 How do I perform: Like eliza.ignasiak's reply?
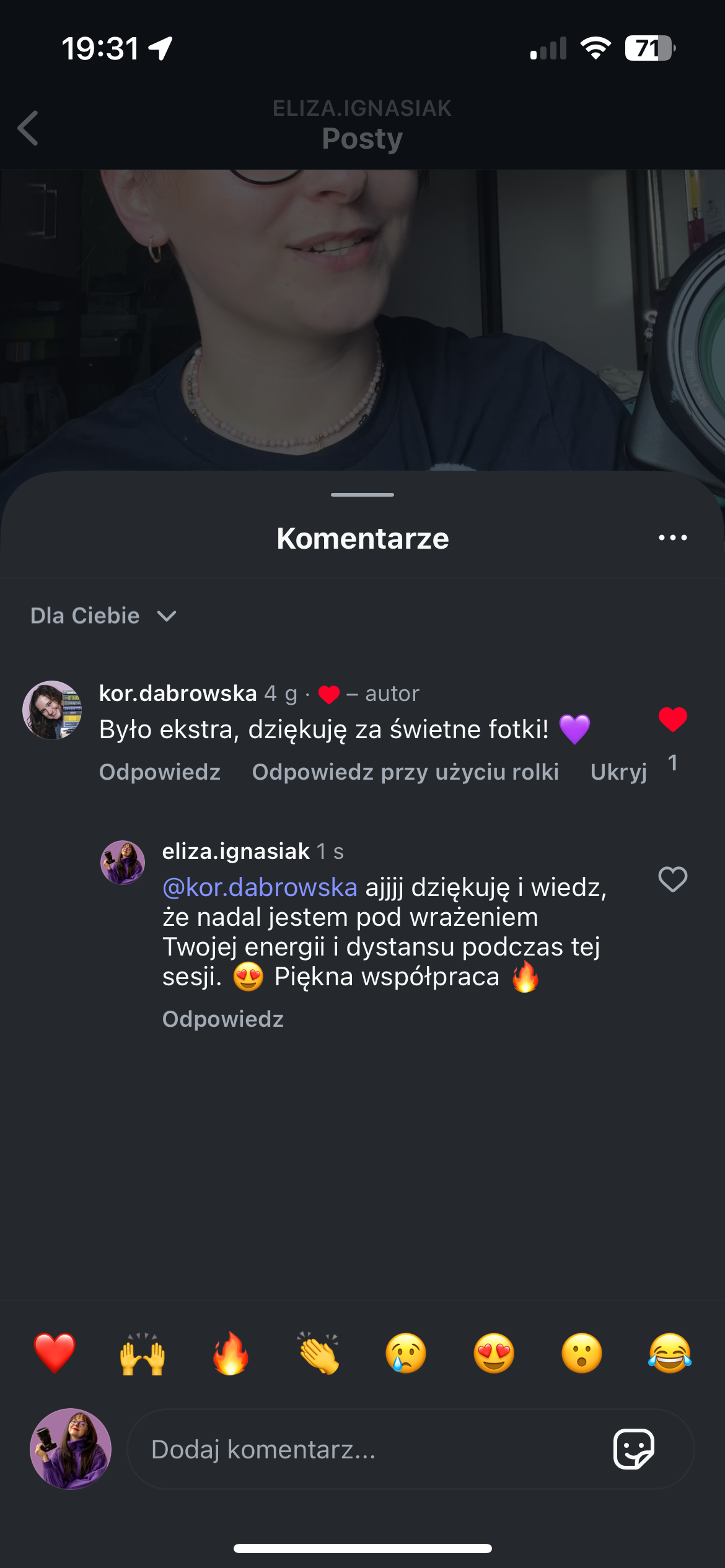672,879
